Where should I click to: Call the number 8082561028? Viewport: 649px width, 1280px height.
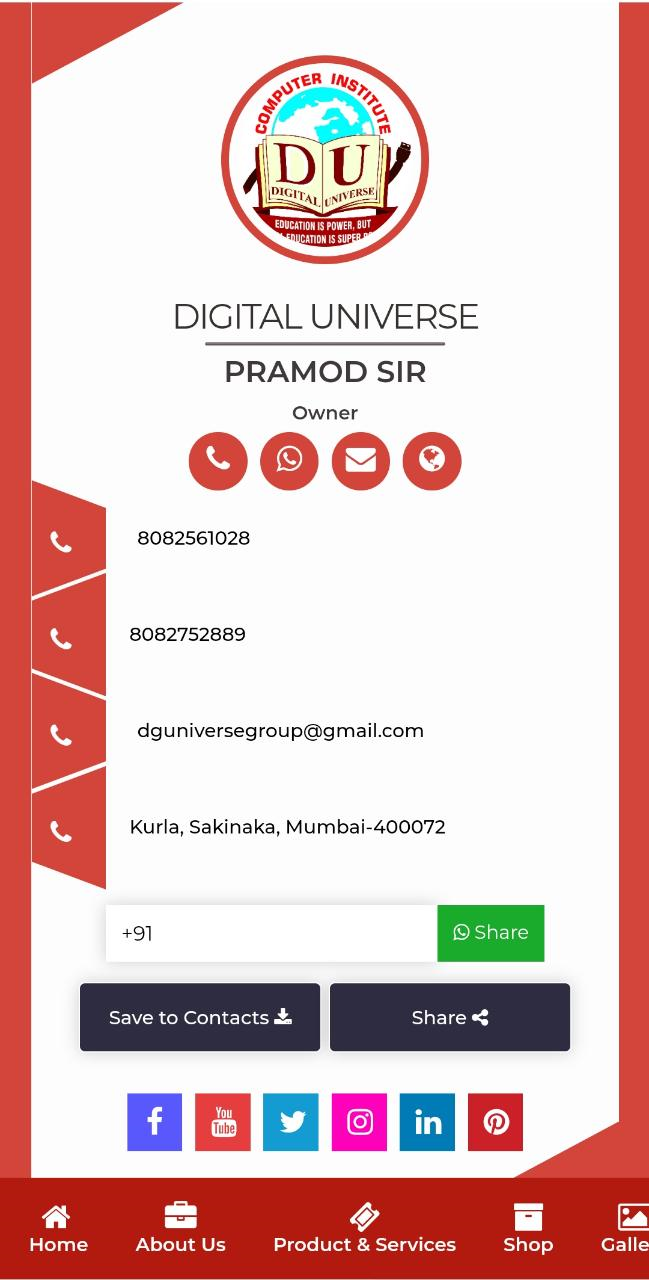[193, 538]
